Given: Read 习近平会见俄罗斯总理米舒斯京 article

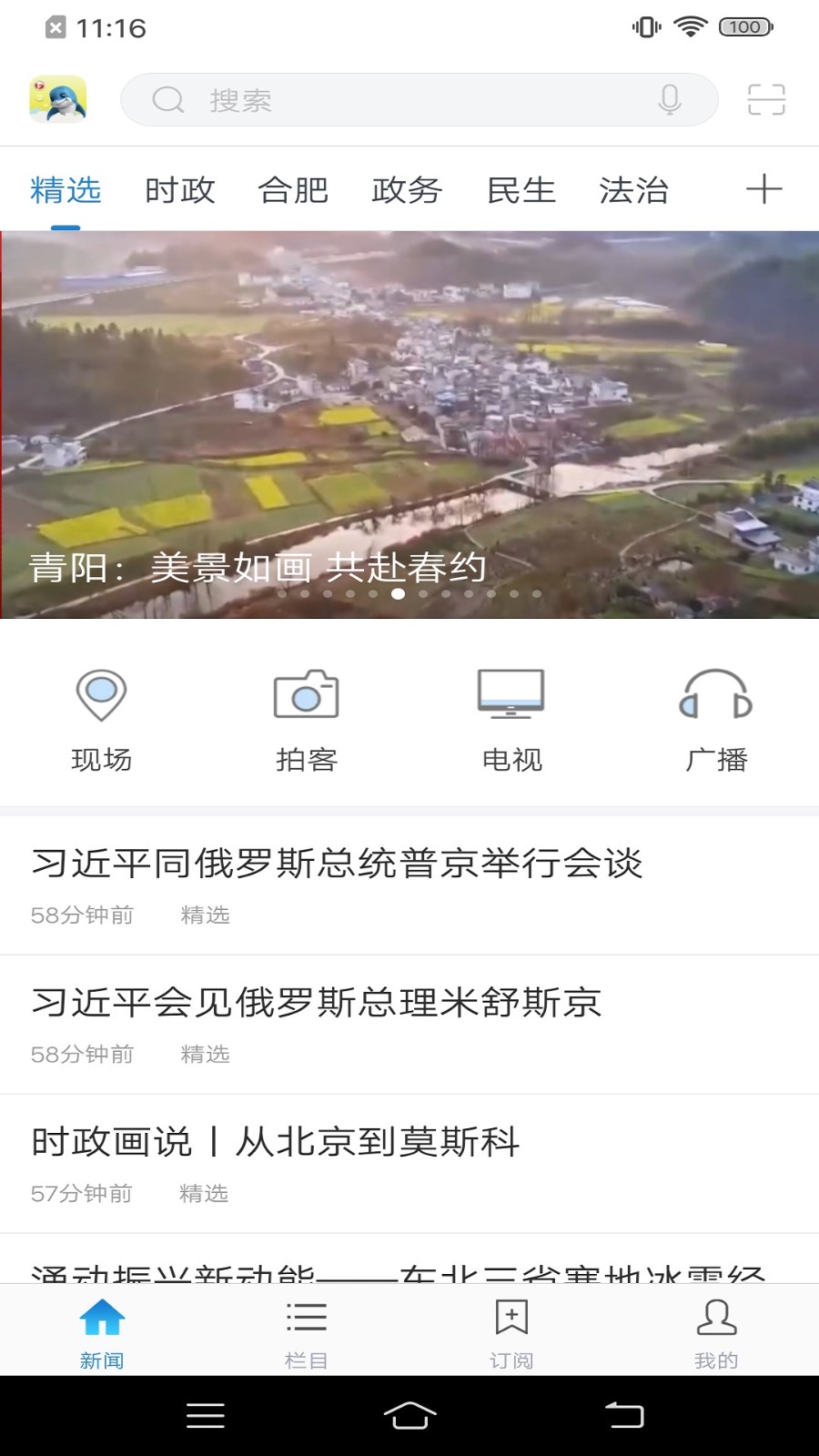Looking at the screenshot, I should (x=317, y=1002).
